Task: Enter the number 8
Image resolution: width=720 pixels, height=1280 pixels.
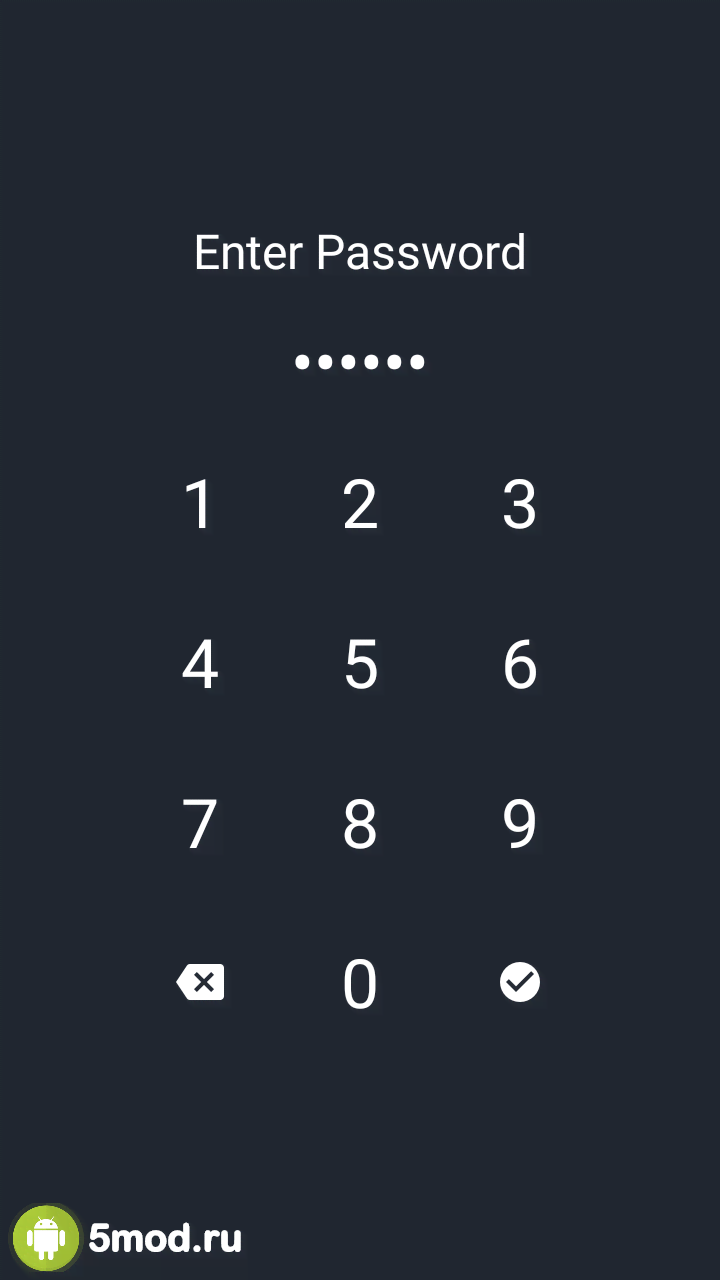Action: pos(360,824)
